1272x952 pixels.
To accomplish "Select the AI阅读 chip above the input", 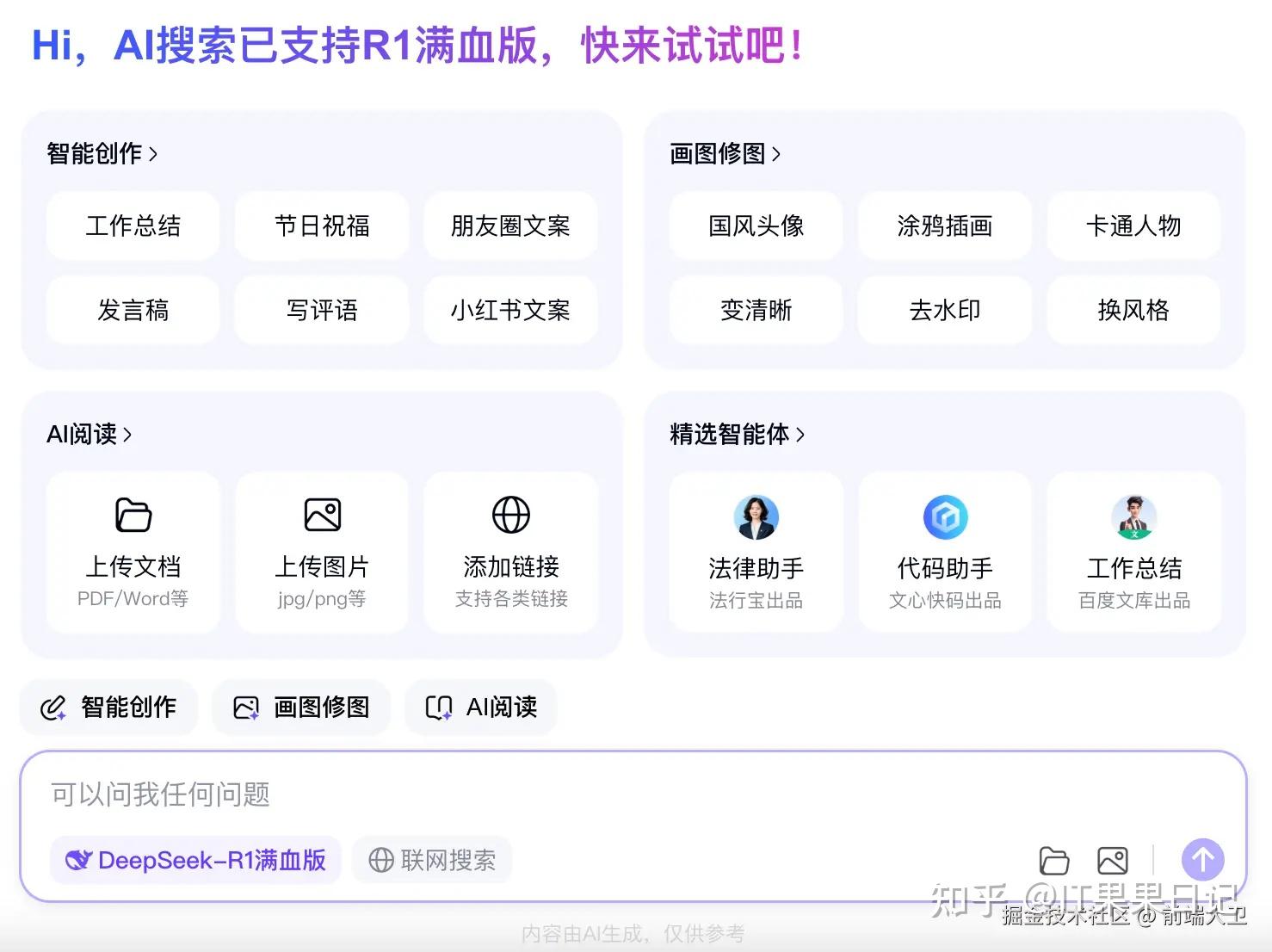I will click(481, 708).
